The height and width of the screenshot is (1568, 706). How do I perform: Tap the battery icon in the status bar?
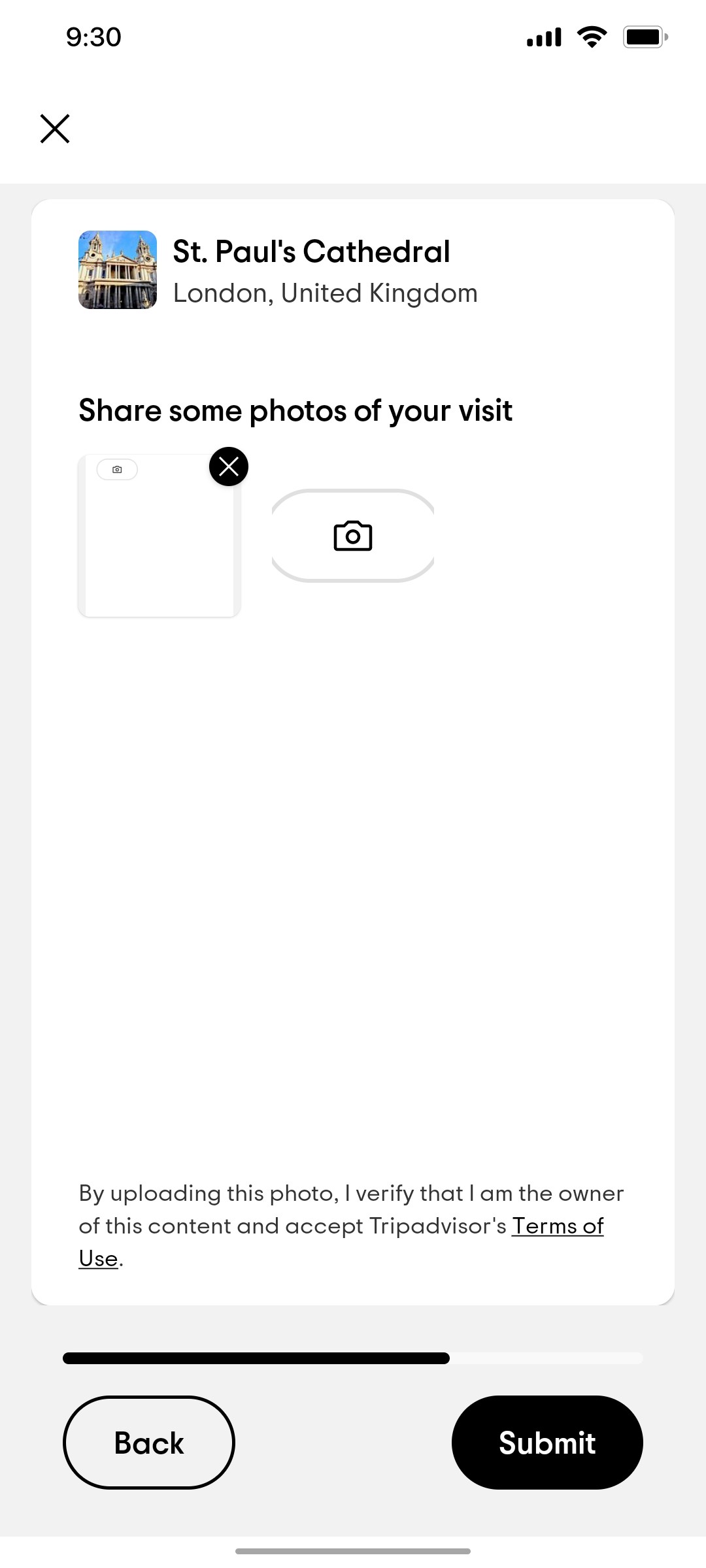click(644, 37)
